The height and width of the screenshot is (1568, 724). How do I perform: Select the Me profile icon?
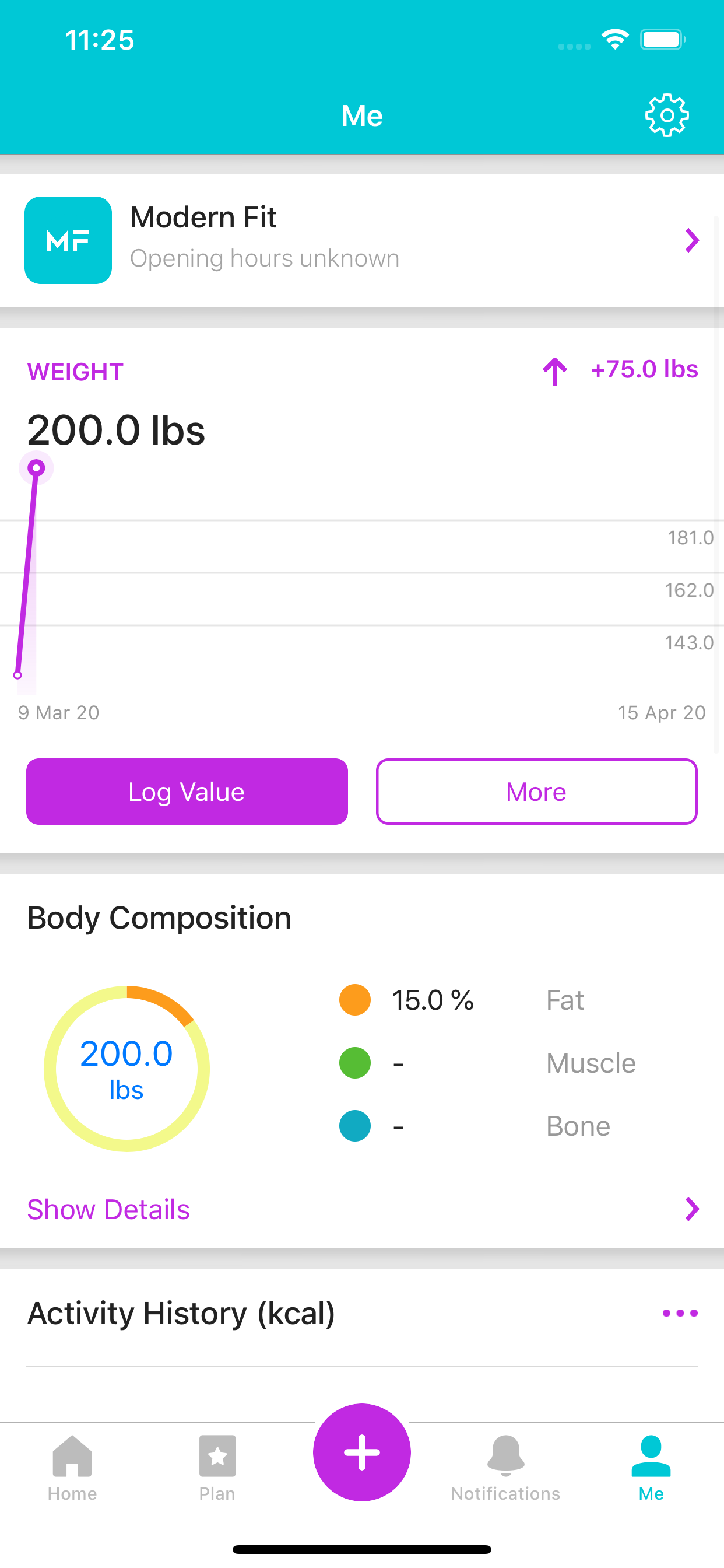click(651, 1455)
